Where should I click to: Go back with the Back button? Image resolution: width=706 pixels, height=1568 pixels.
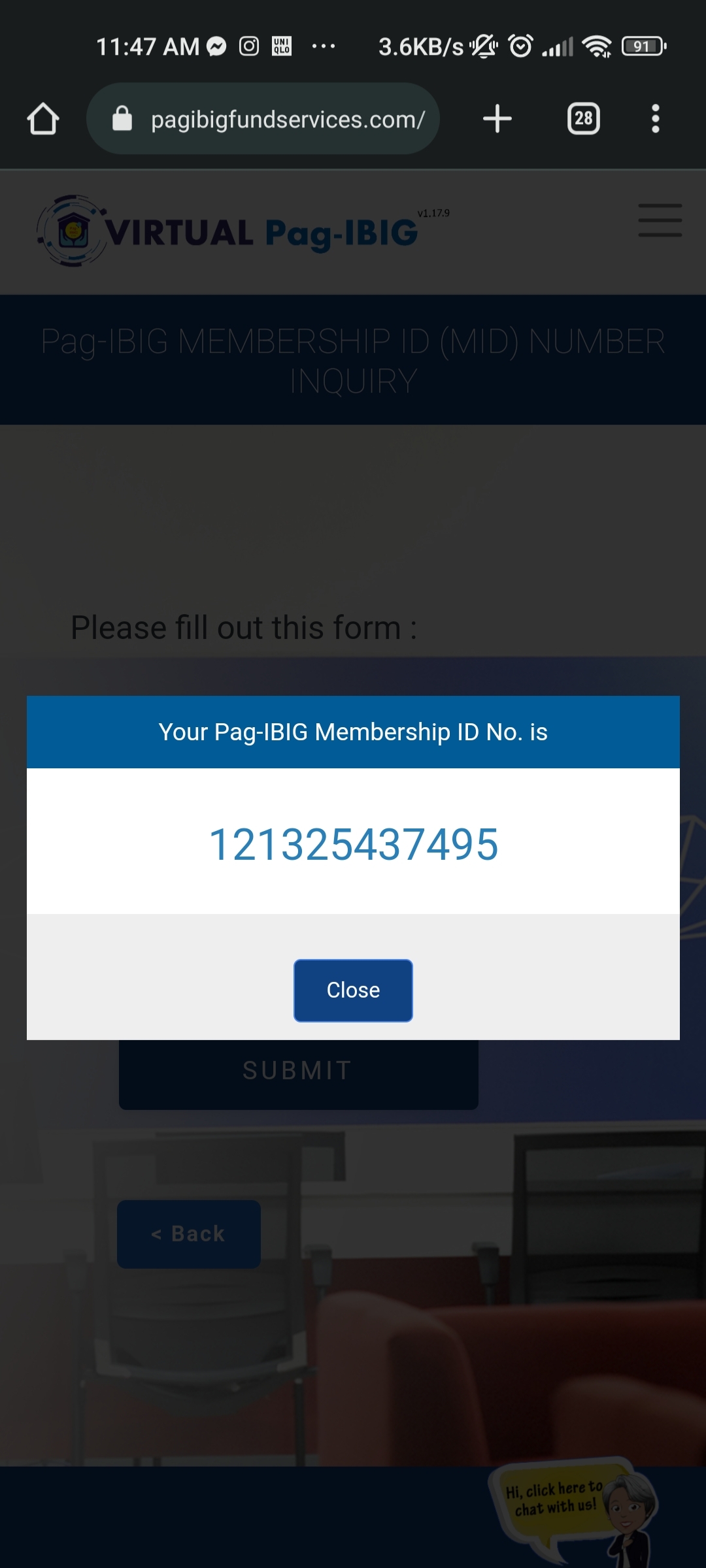click(189, 1233)
